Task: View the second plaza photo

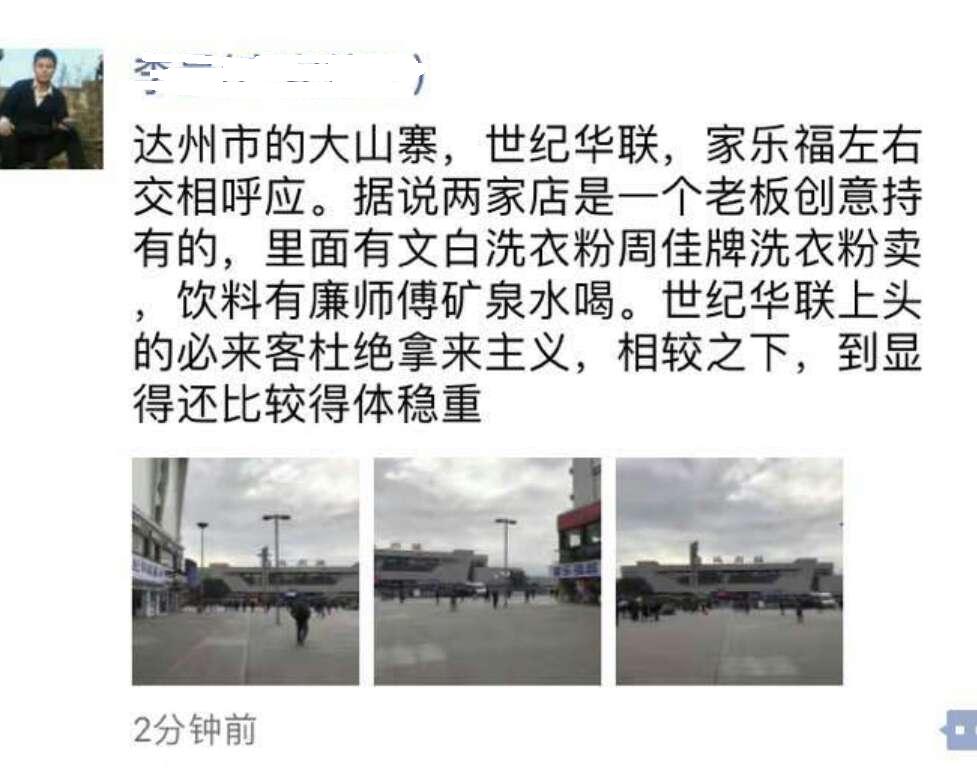Action: pyautogui.click(x=487, y=571)
